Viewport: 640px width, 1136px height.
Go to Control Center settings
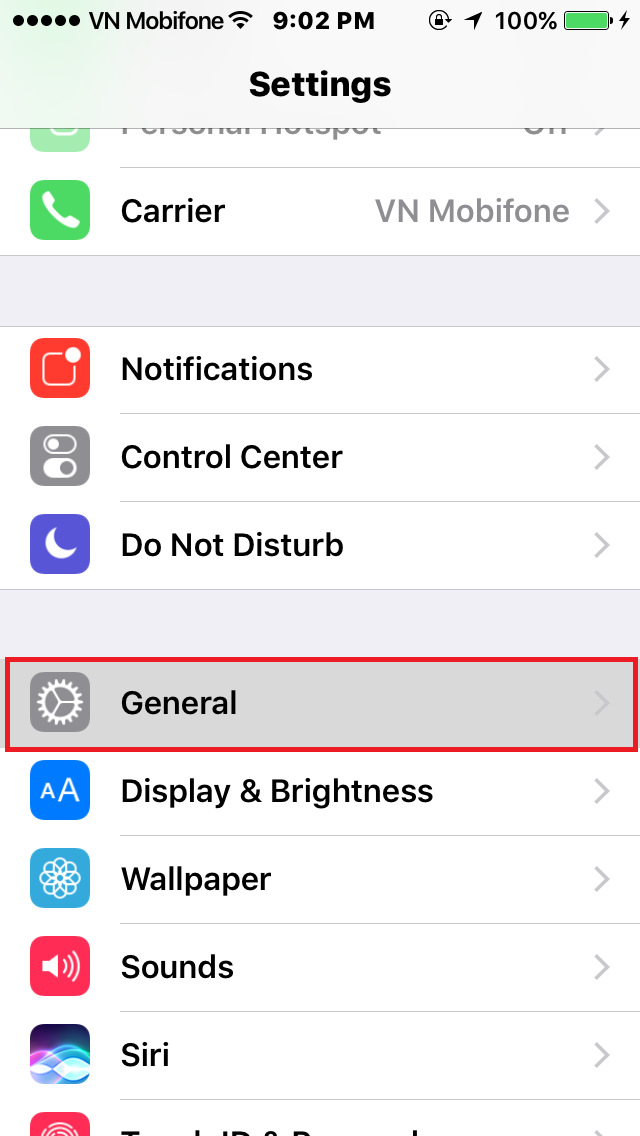[x=320, y=457]
